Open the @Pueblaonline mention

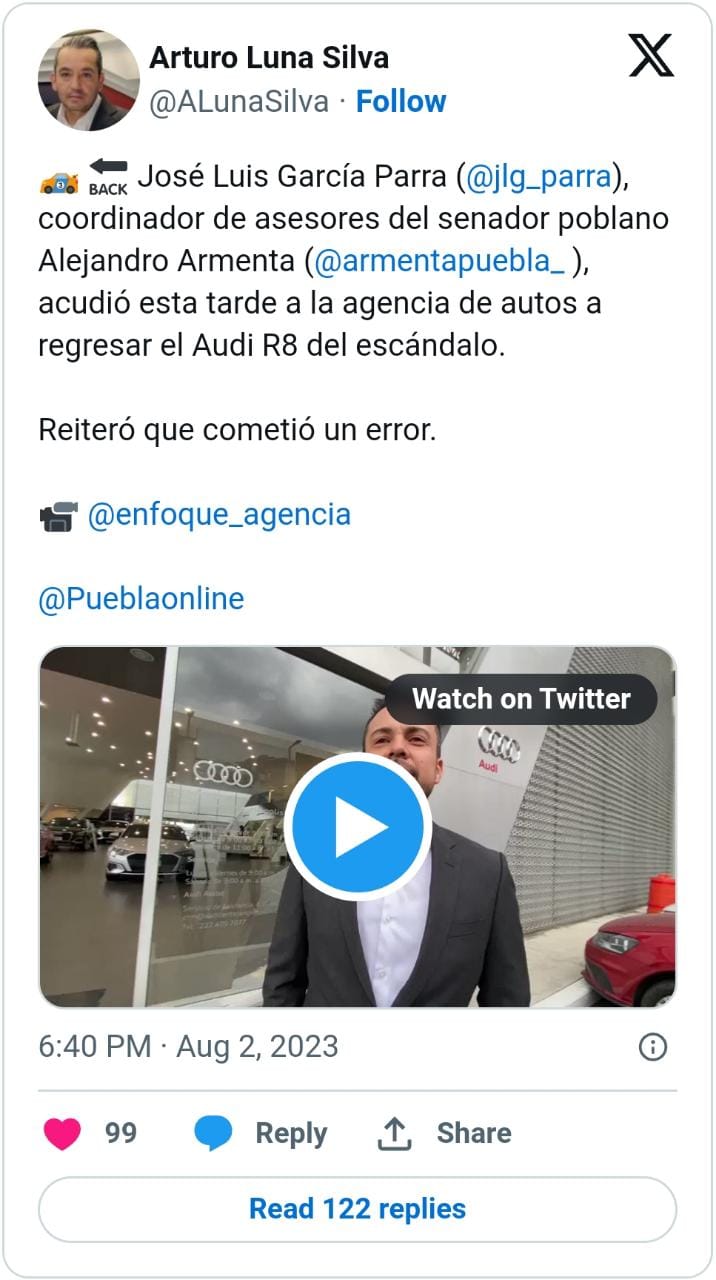[x=141, y=598]
